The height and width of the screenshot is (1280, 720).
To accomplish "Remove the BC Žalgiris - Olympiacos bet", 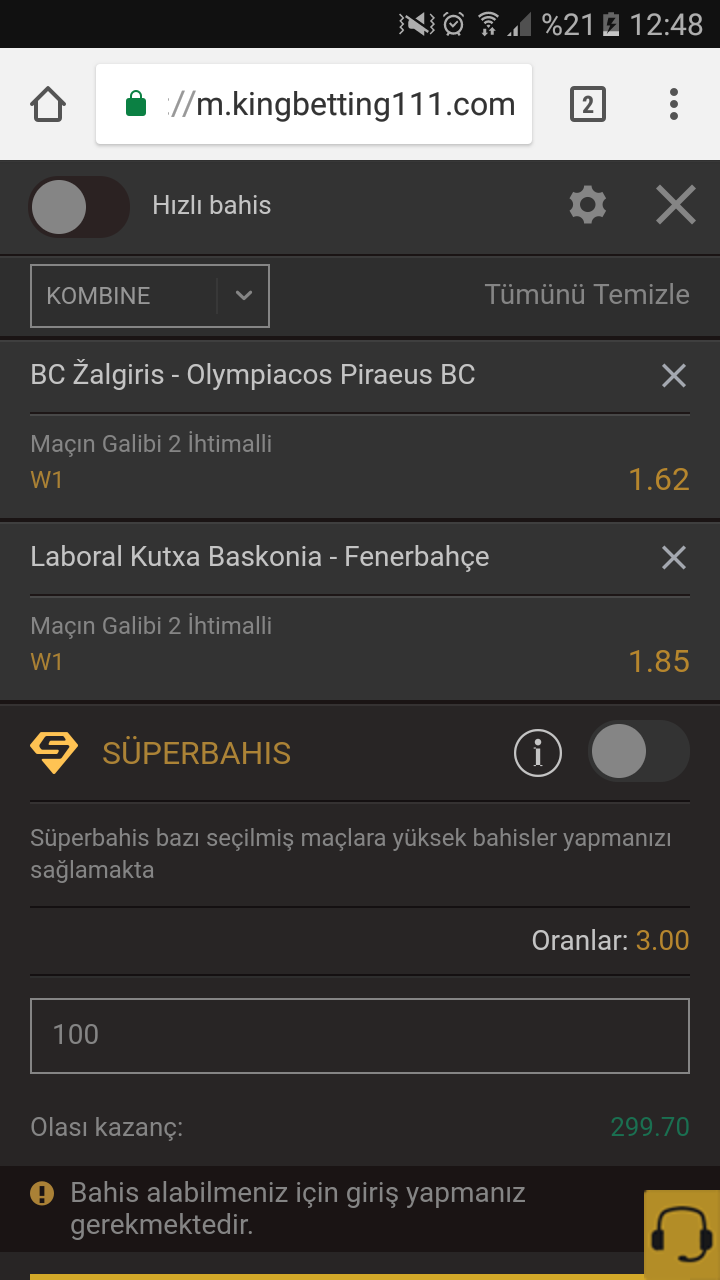I will point(674,376).
